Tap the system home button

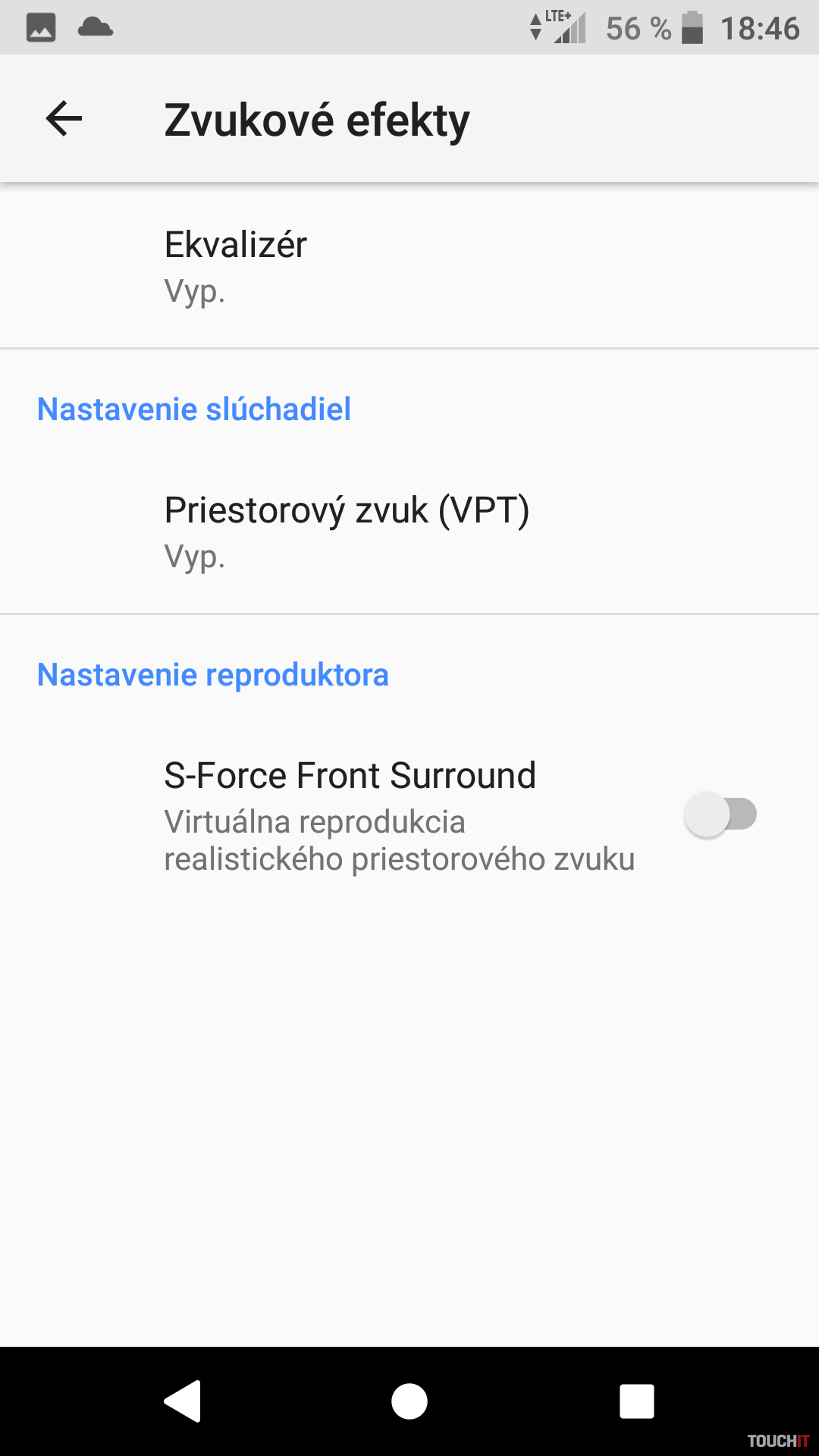click(409, 1401)
